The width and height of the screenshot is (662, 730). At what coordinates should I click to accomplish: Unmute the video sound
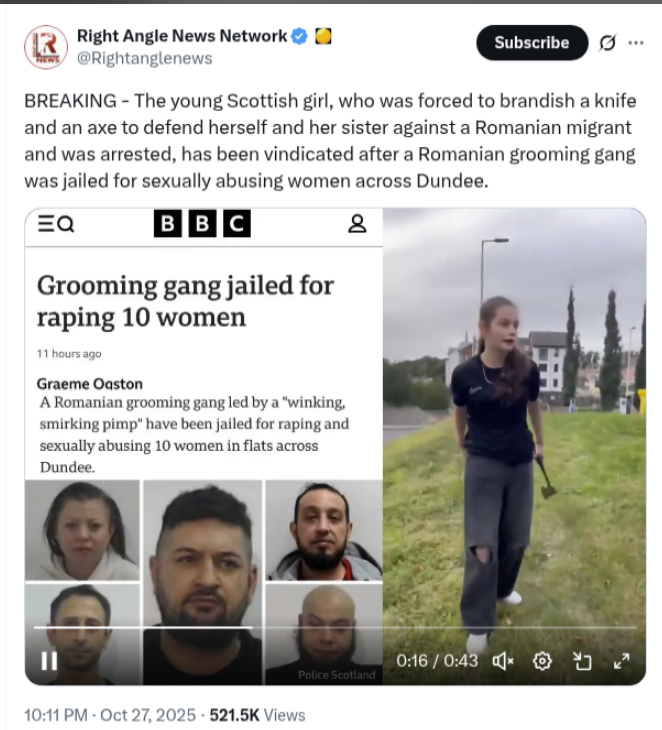pyautogui.click(x=505, y=661)
